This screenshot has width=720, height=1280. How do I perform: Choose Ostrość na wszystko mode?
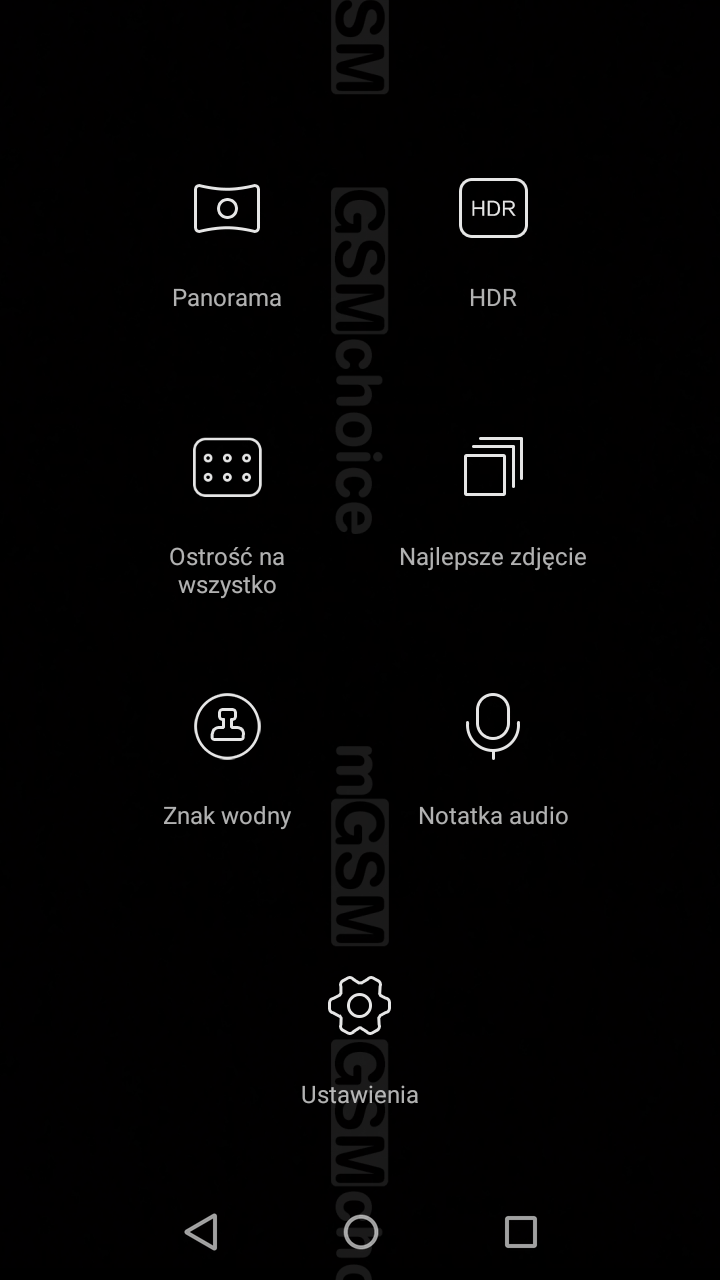pyautogui.click(x=227, y=468)
